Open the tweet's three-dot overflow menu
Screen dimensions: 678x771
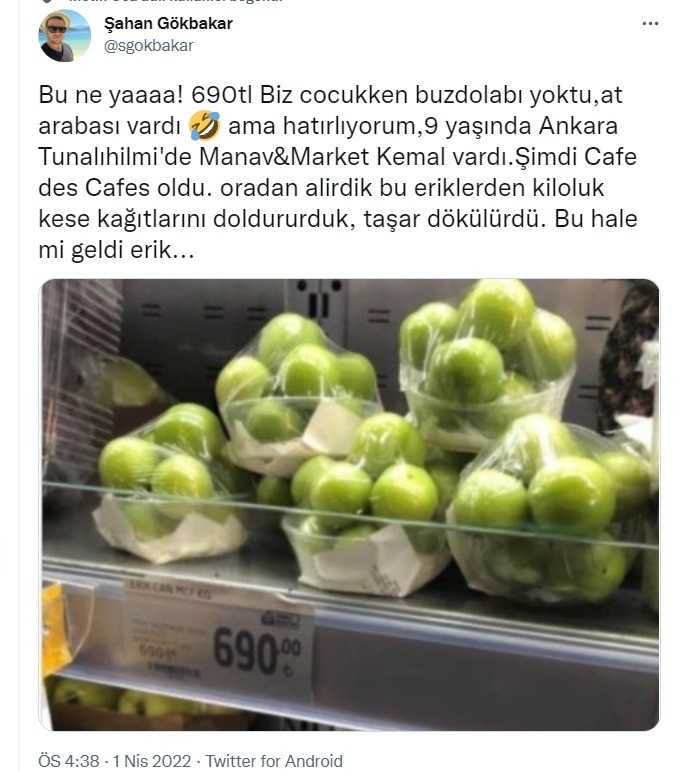pyautogui.click(x=649, y=23)
